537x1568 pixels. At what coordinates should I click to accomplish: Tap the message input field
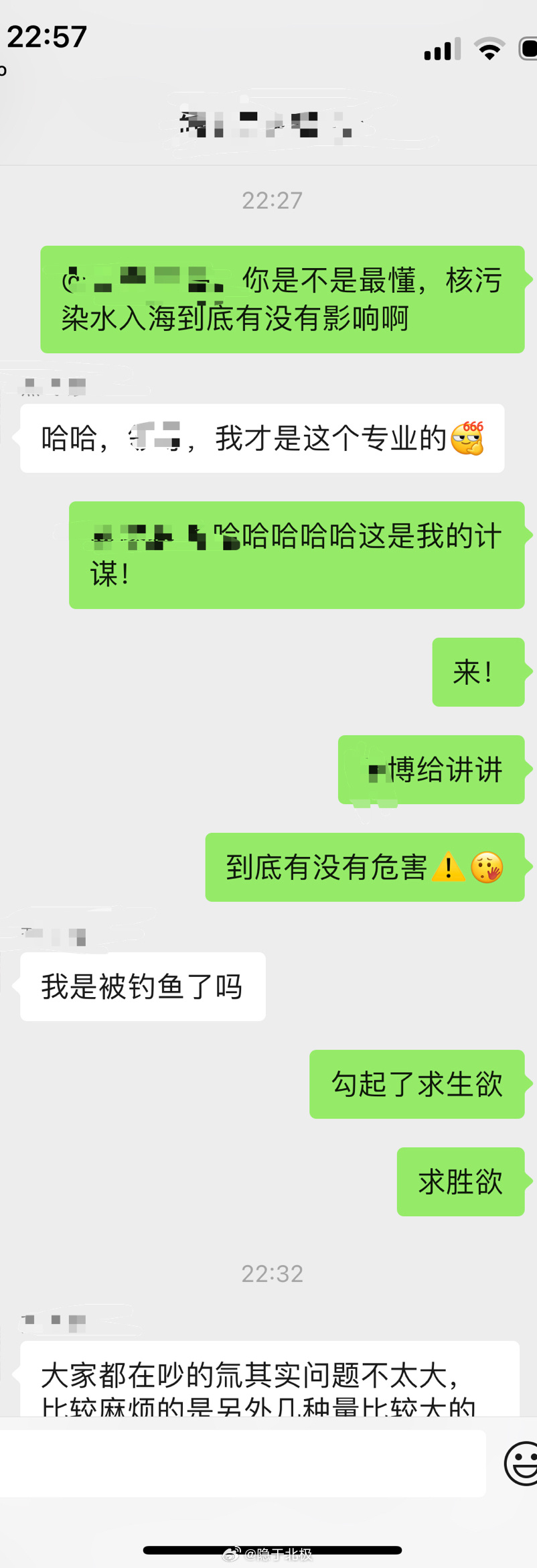click(241, 1463)
